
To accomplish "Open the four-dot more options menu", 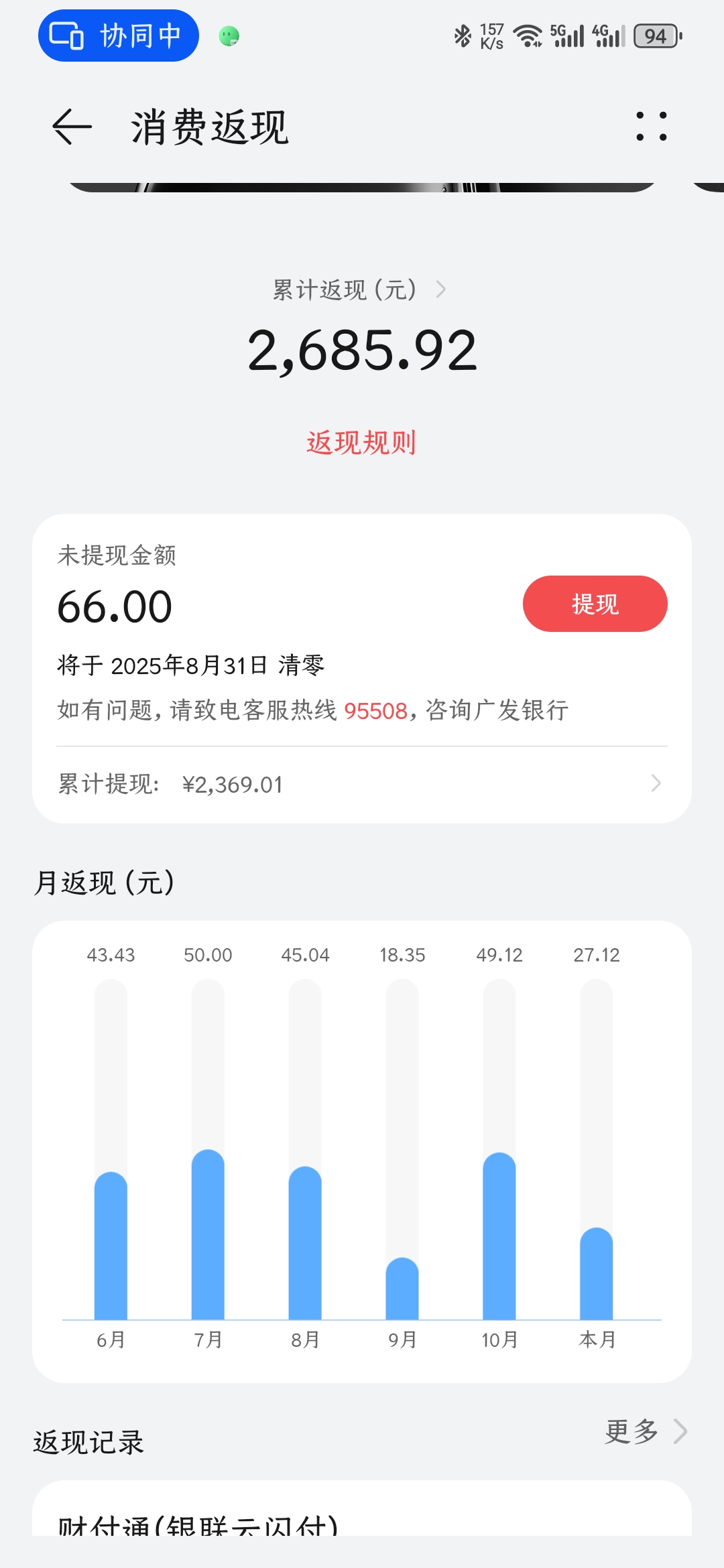I will (x=651, y=127).
